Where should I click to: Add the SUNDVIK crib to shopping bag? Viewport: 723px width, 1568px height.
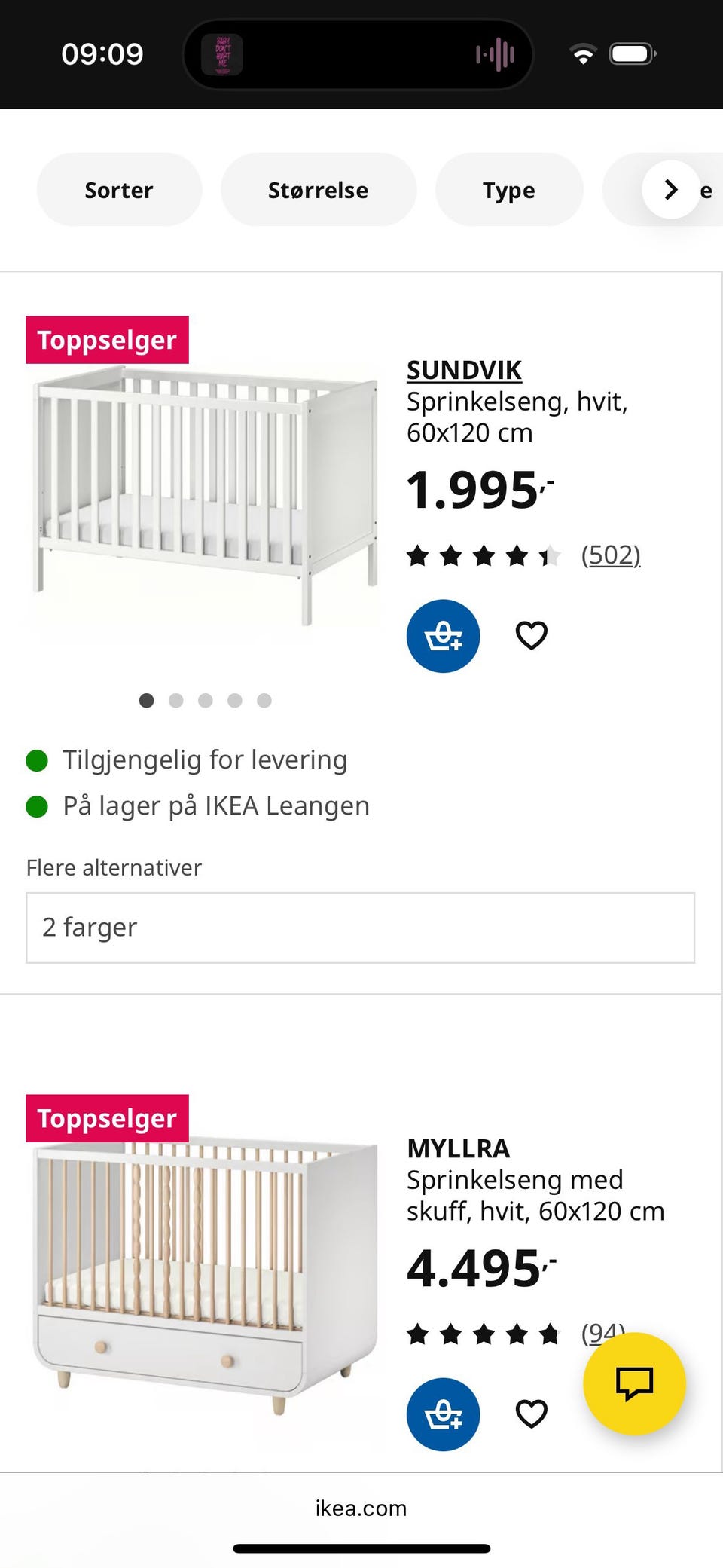pyautogui.click(x=443, y=636)
